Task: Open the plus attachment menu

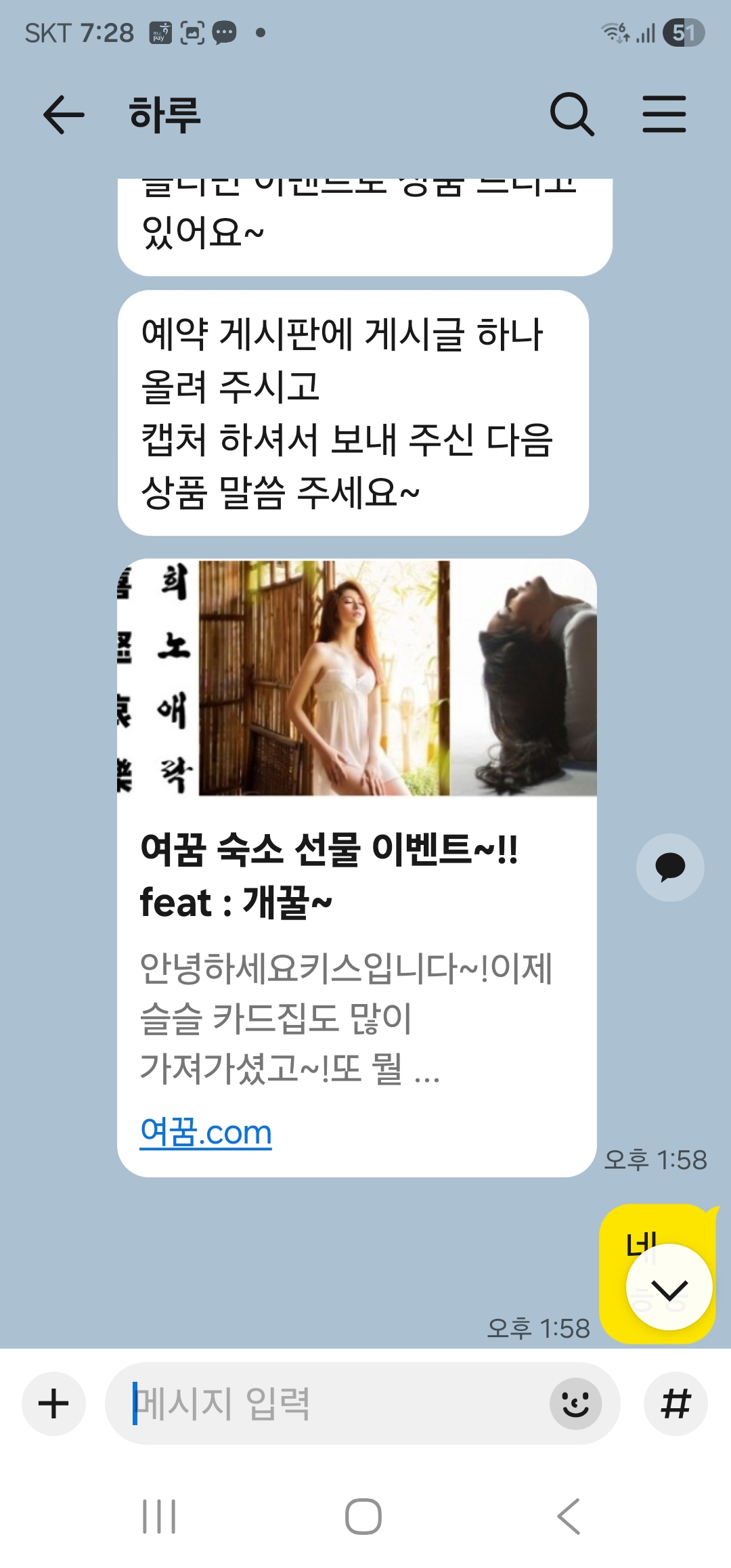Action: coord(53,1403)
